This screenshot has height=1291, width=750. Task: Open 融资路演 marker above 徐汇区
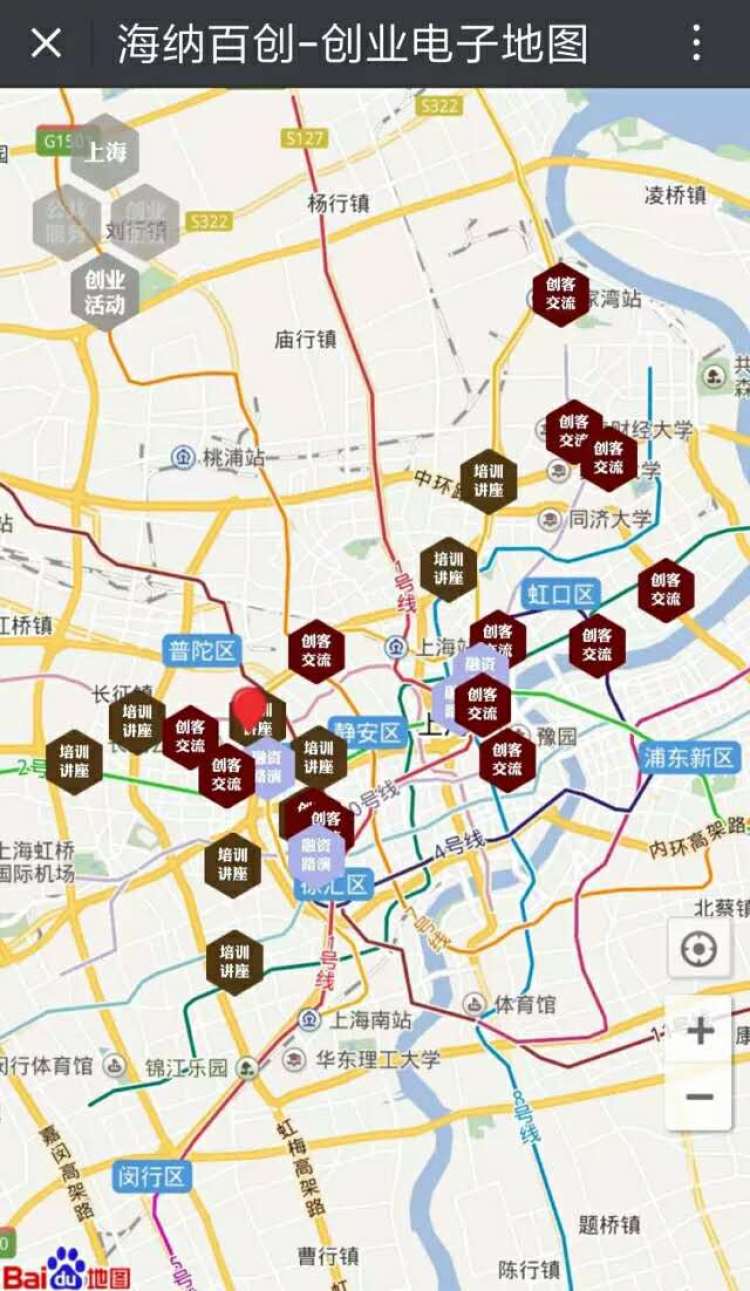(x=317, y=854)
